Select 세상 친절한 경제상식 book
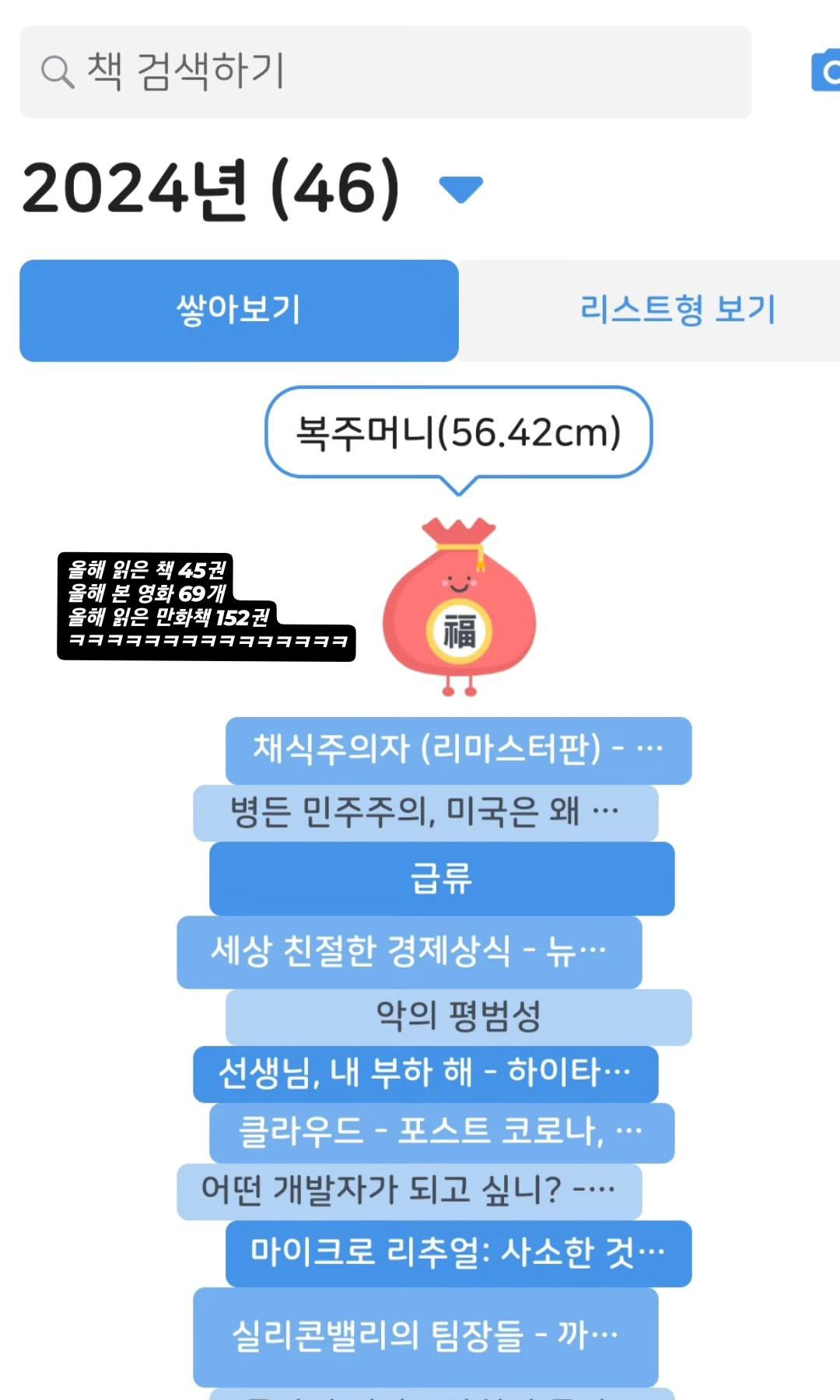Screen dimensions: 840x1400 (409, 952)
